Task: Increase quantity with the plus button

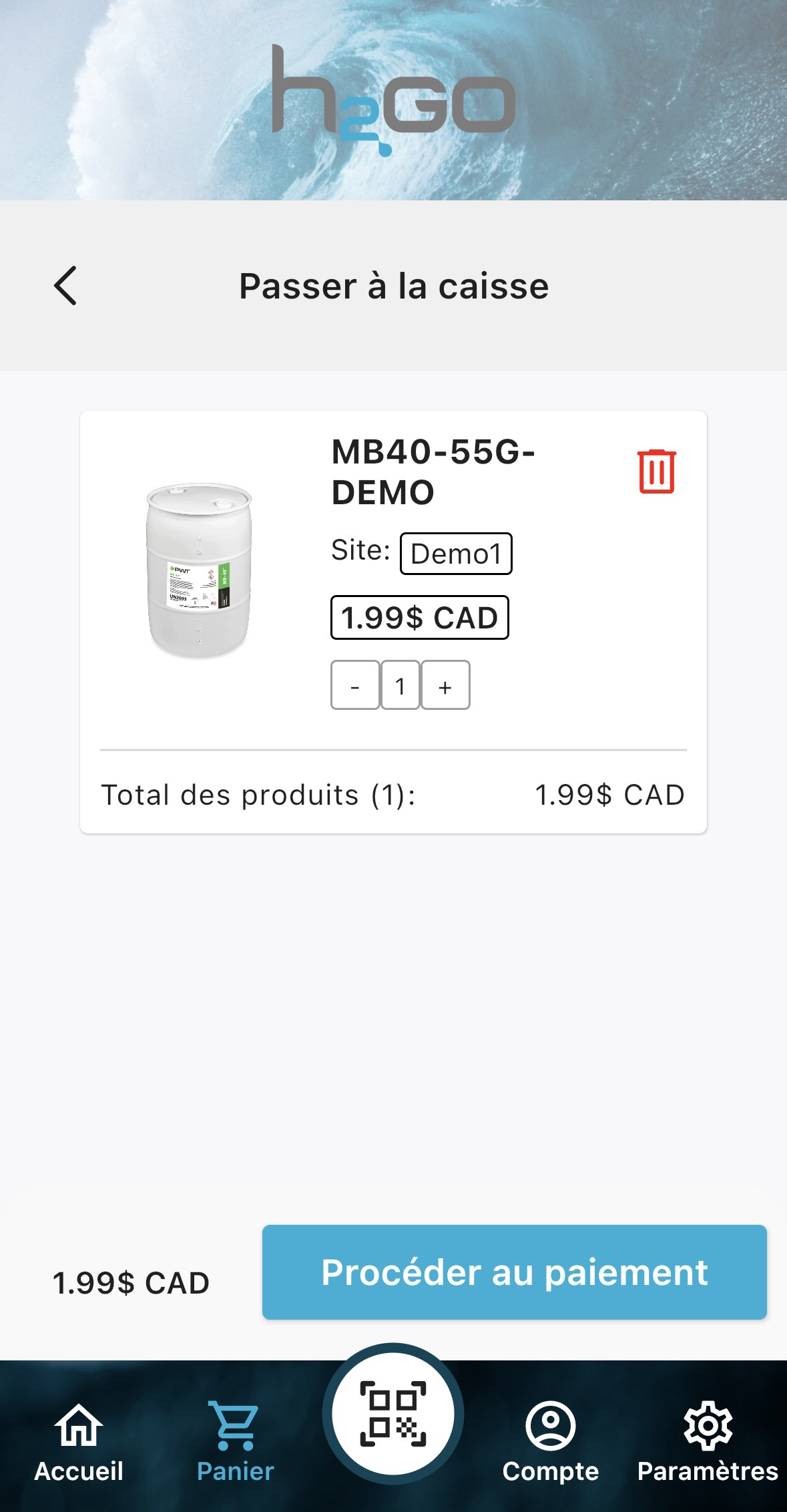Action: point(445,685)
